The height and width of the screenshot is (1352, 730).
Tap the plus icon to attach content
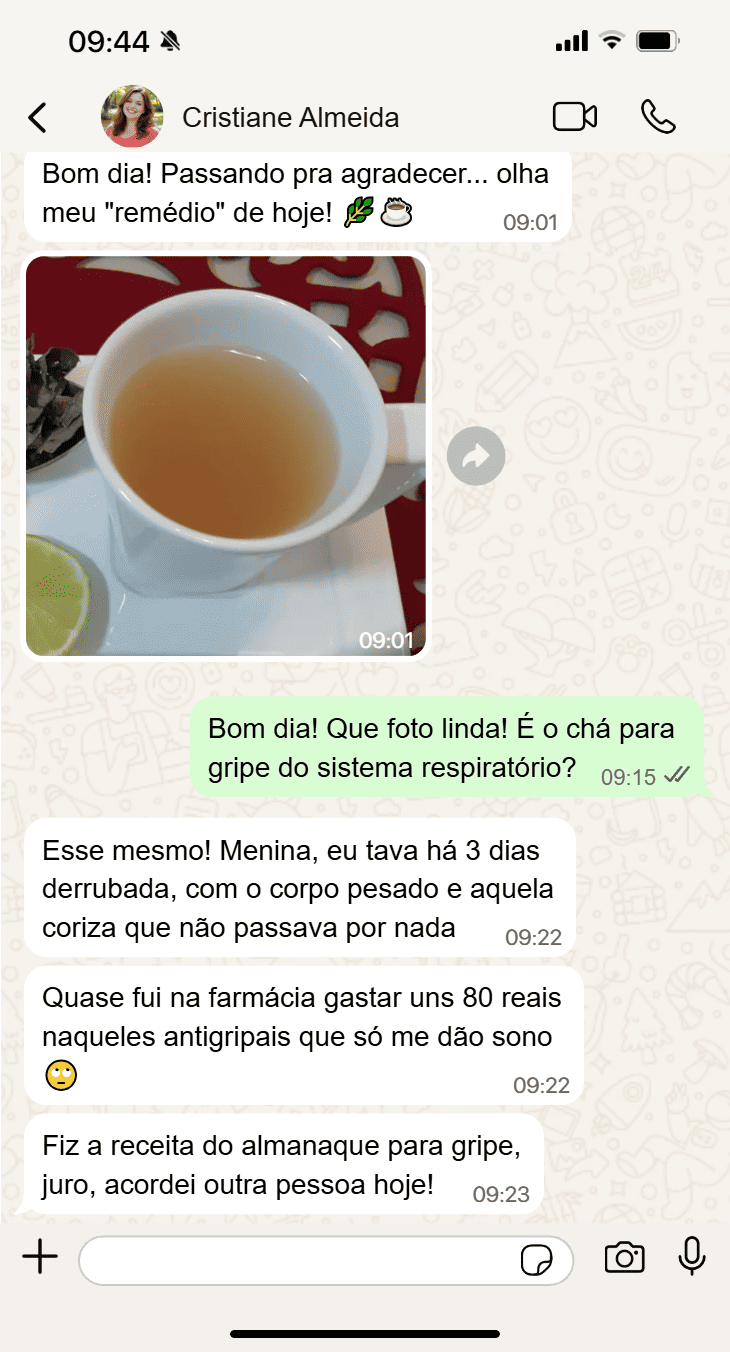pos(39,1258)
